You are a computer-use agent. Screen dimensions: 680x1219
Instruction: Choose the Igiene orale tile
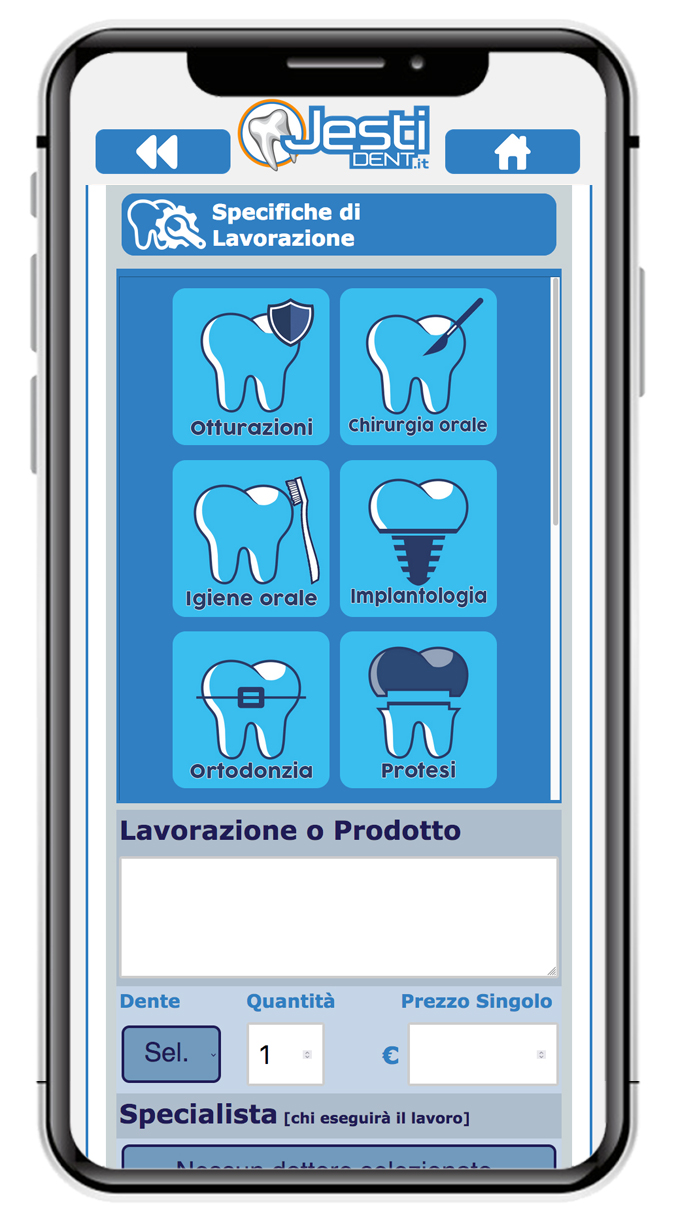click(x=251, y=538)
